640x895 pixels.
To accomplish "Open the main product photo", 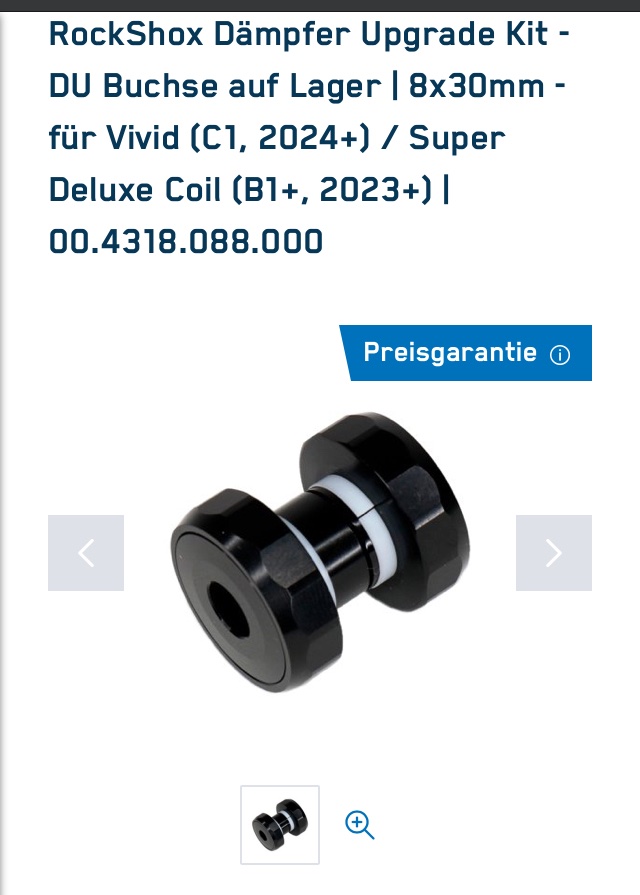I will [320, 553].
